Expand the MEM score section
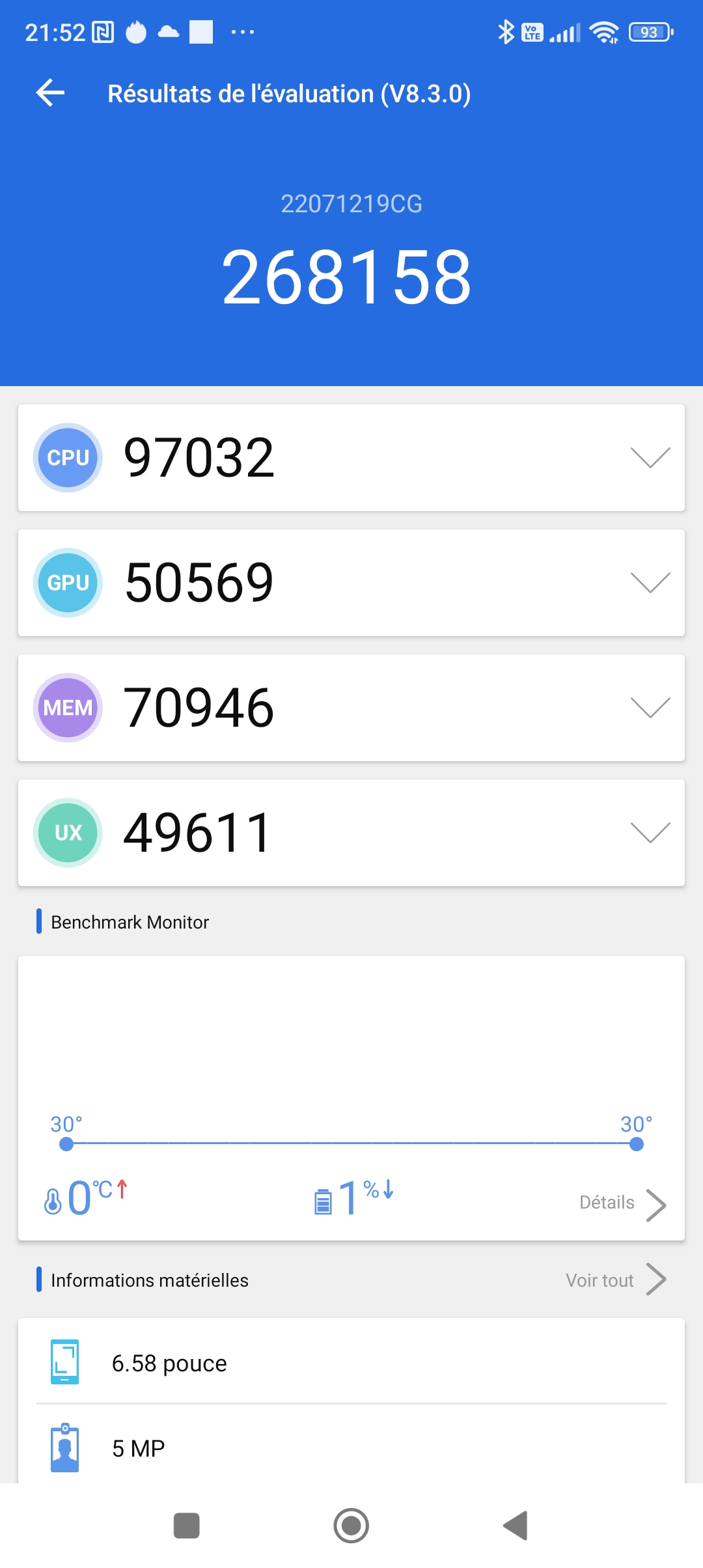Screen dimensions: 703x1568 pyautogui.click(x=650, y=708)
